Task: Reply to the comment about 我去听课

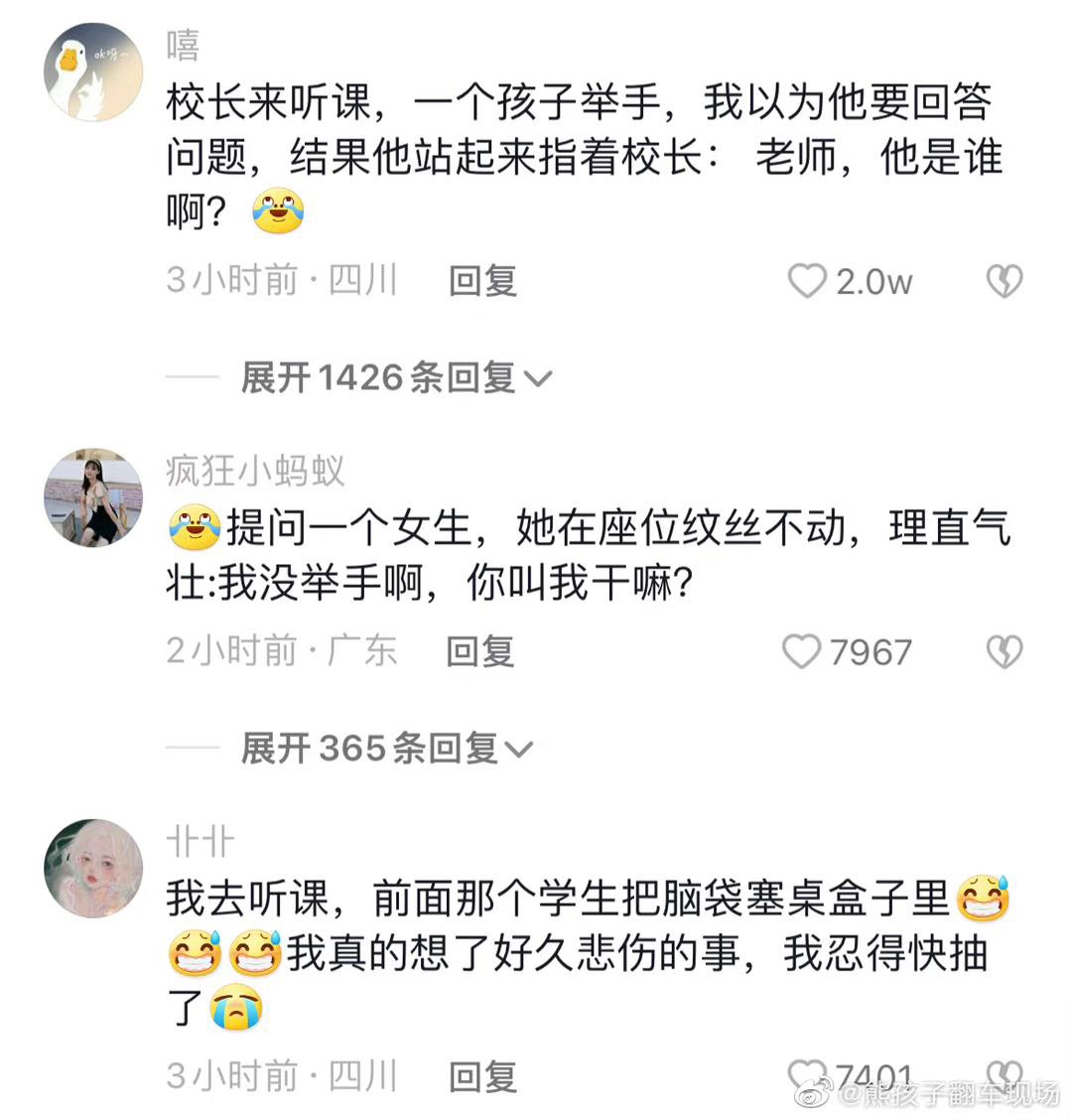Action: point(482,1076)
